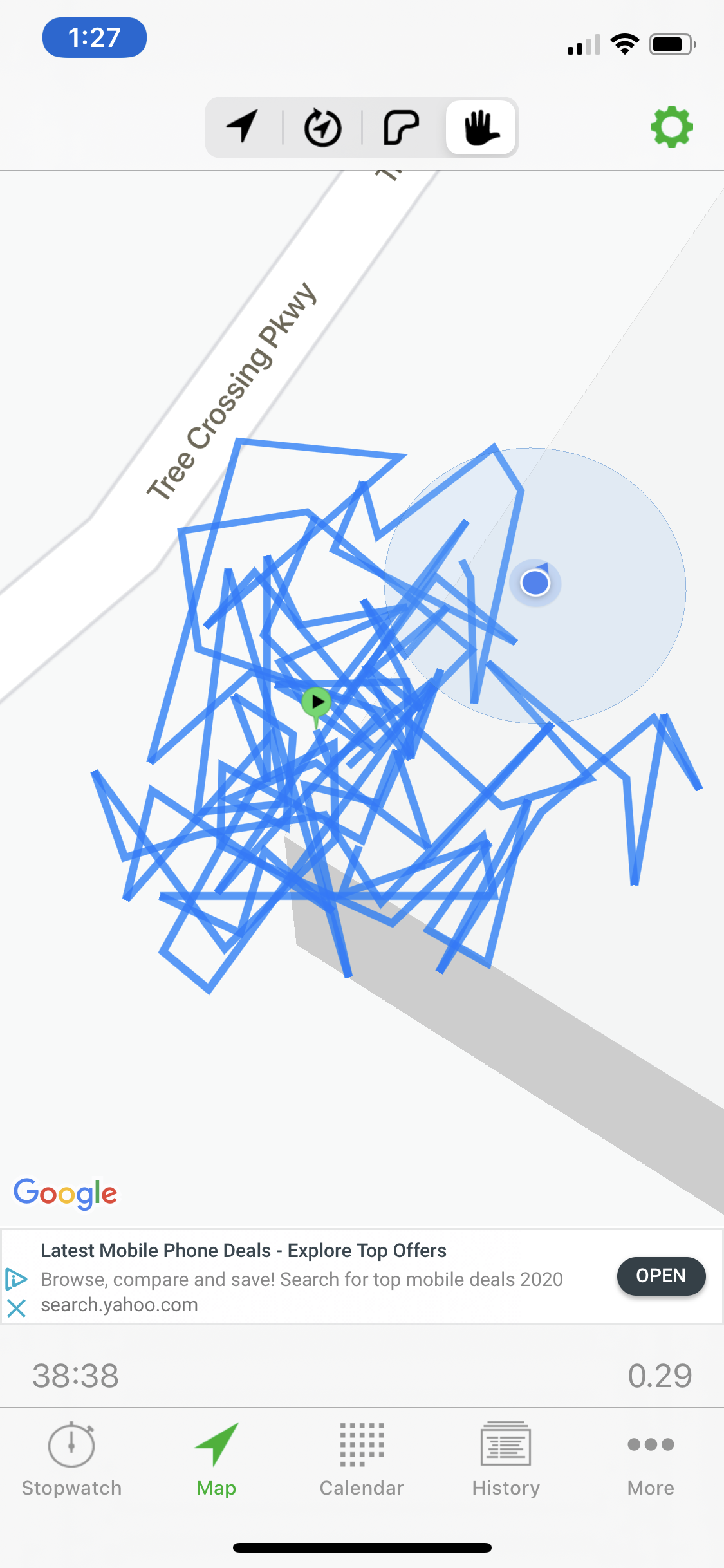Open the More tab
The image size is (724, 1568).
[x=651, y=1459]
